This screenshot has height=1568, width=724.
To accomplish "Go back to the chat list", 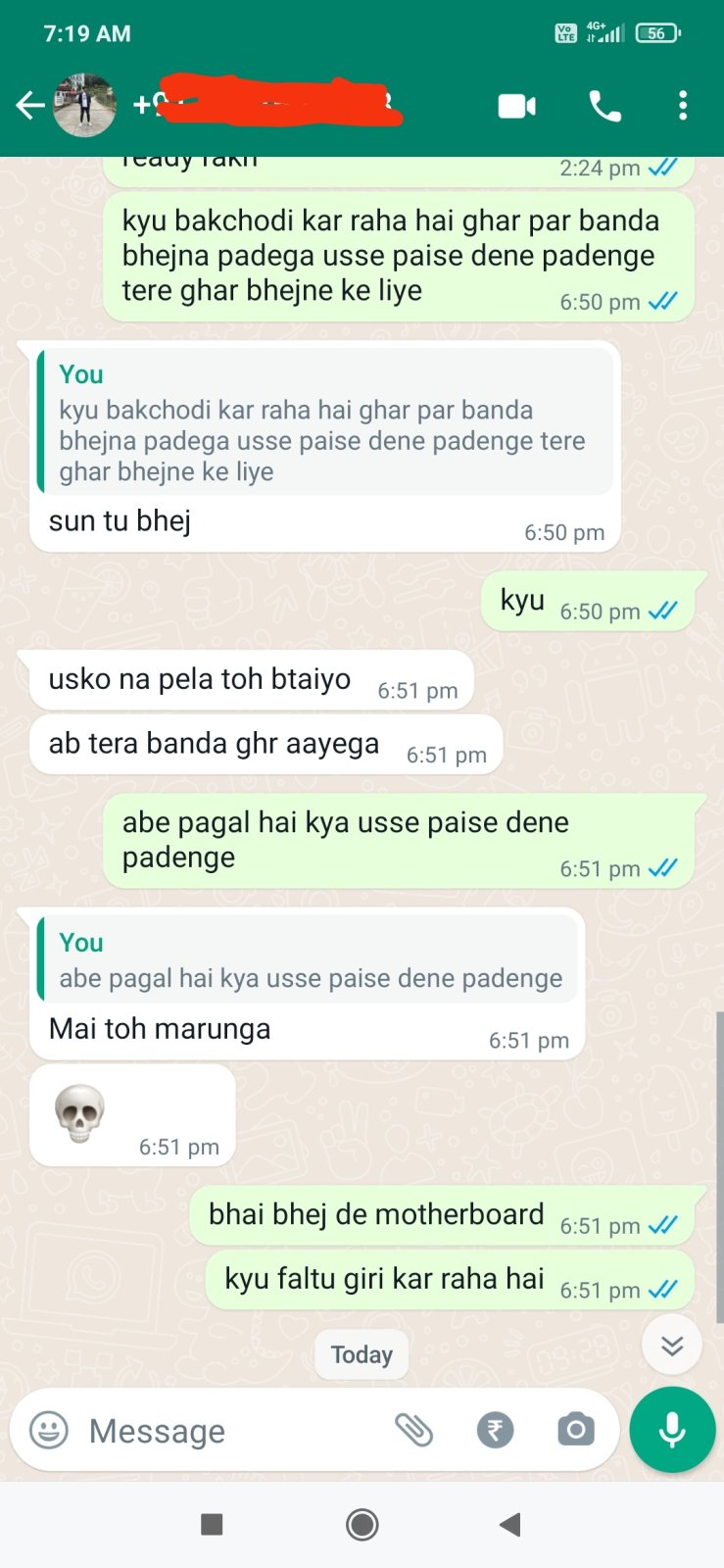I will coord(30,105).
